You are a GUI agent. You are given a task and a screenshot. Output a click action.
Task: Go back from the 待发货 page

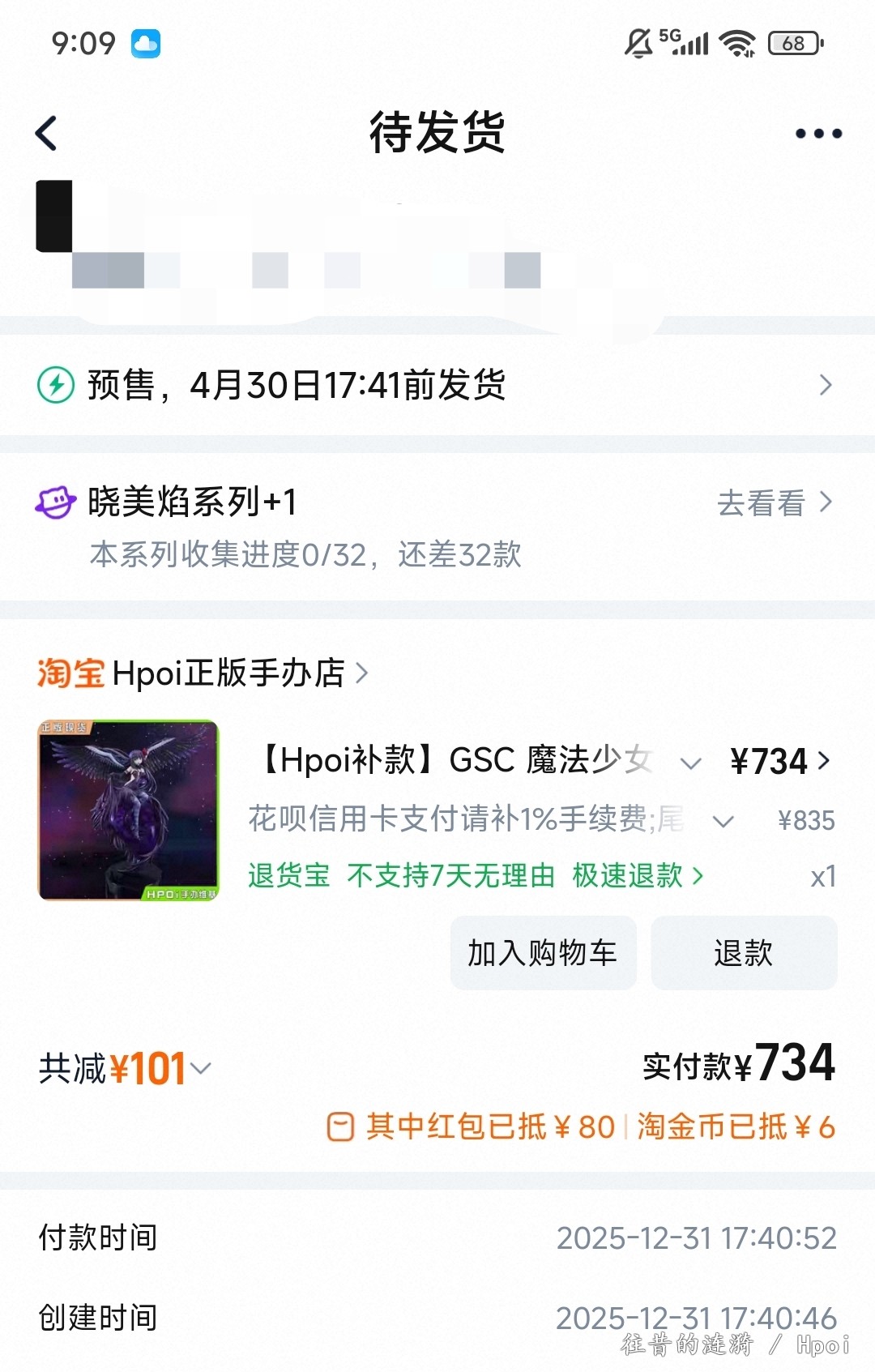tap(47, 134)
